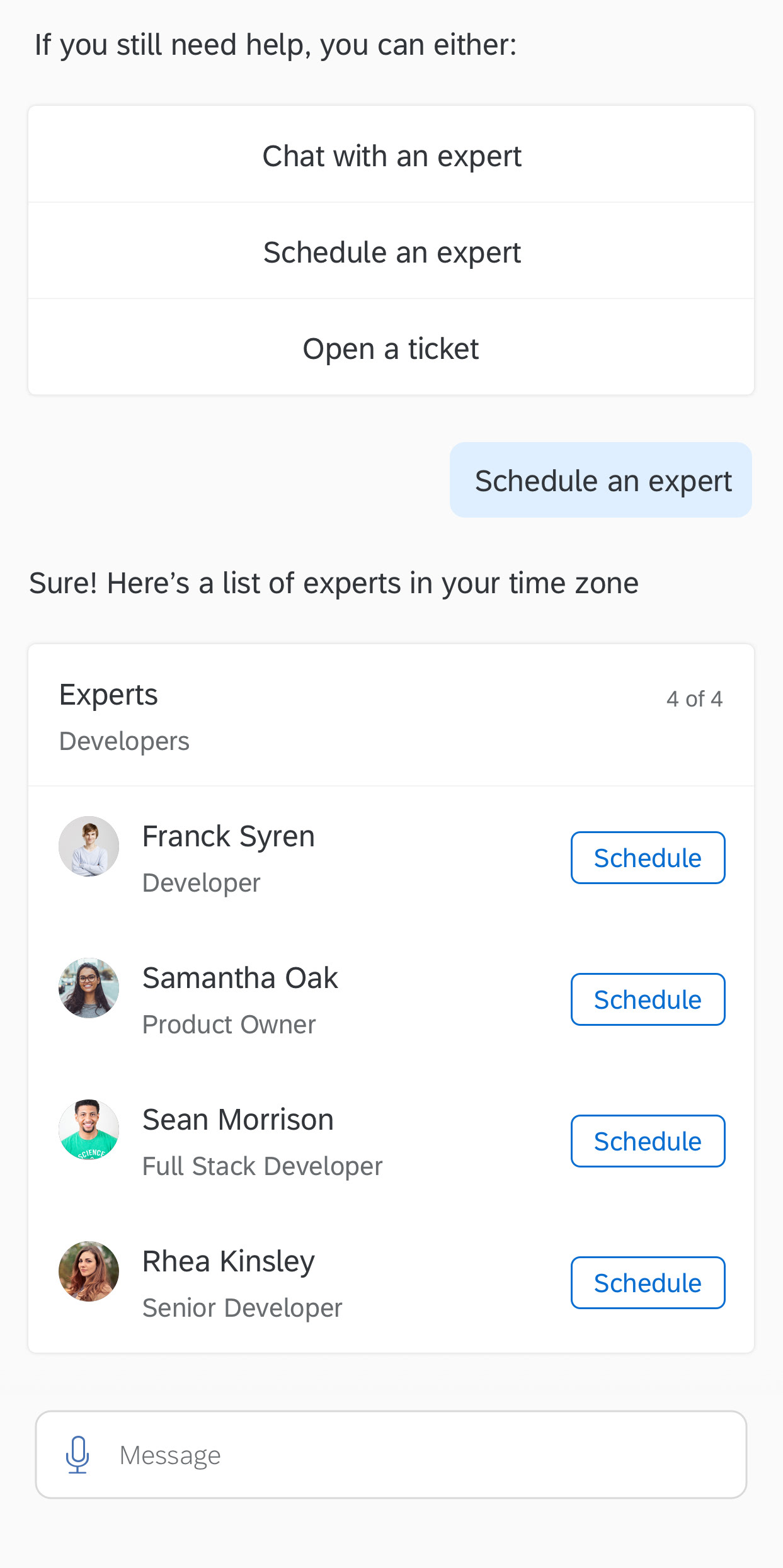Choose Schedule an expert in options card

pos(391,251)
